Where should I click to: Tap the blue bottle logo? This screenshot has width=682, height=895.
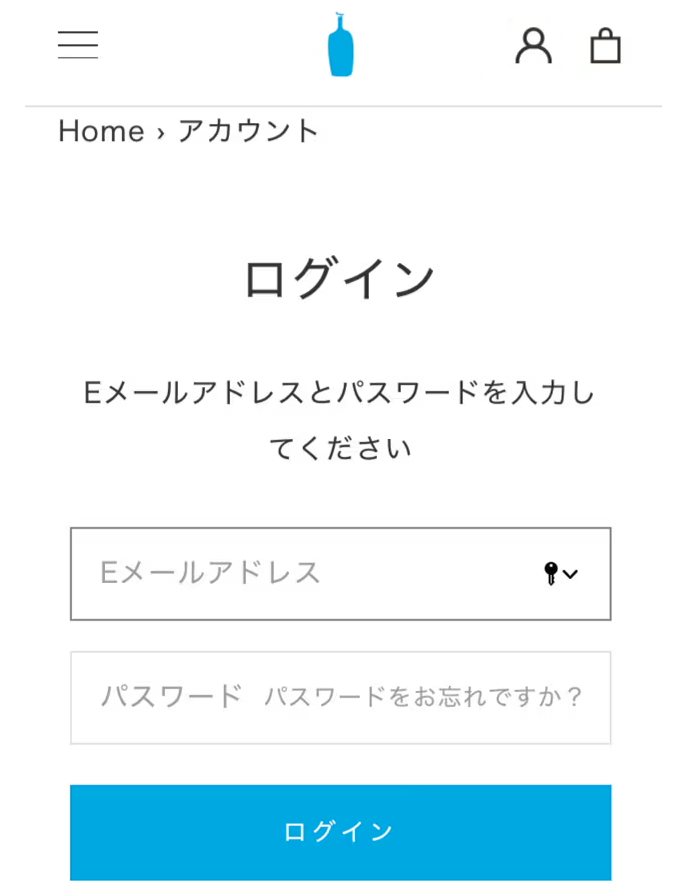click(340, 45)
